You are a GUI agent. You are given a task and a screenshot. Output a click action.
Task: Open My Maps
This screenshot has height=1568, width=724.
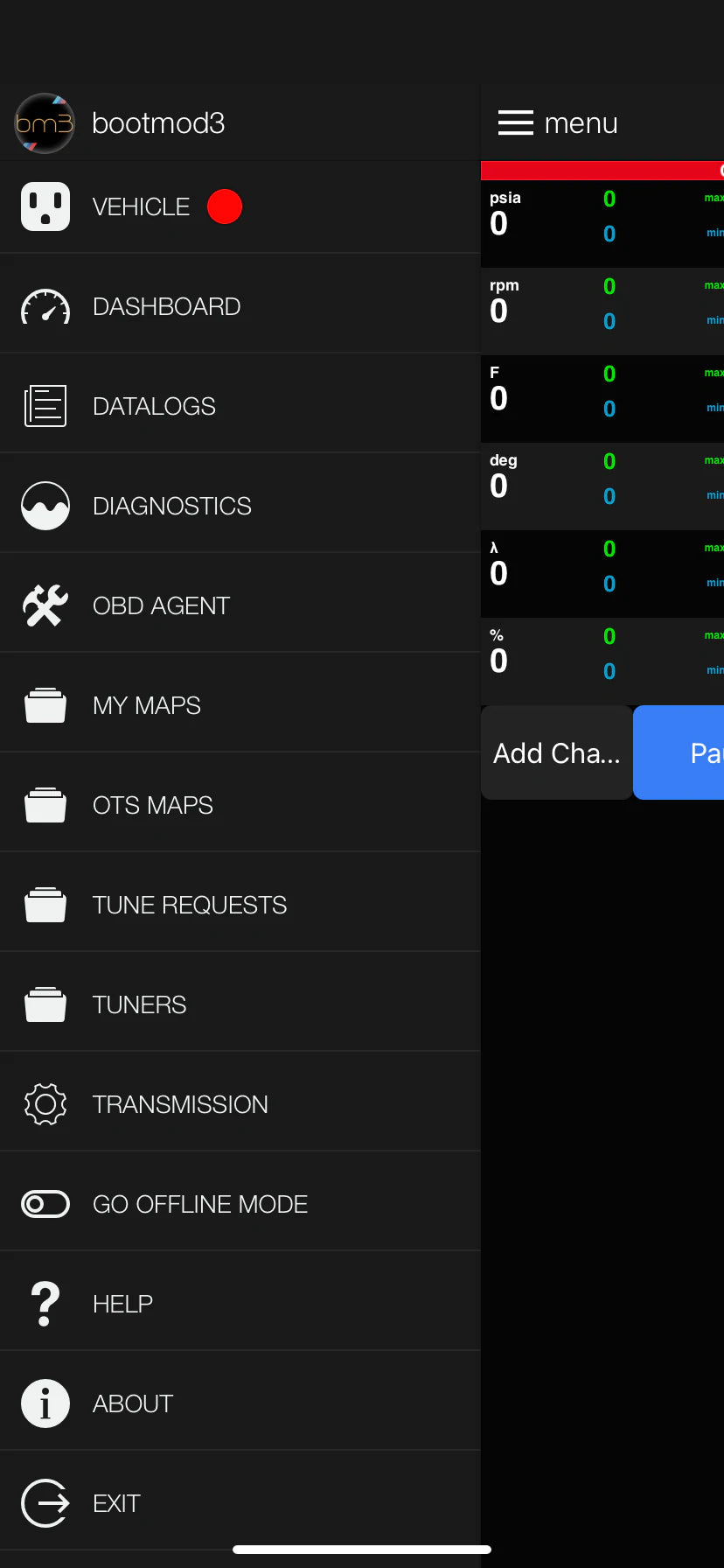(x=147, y=706)
